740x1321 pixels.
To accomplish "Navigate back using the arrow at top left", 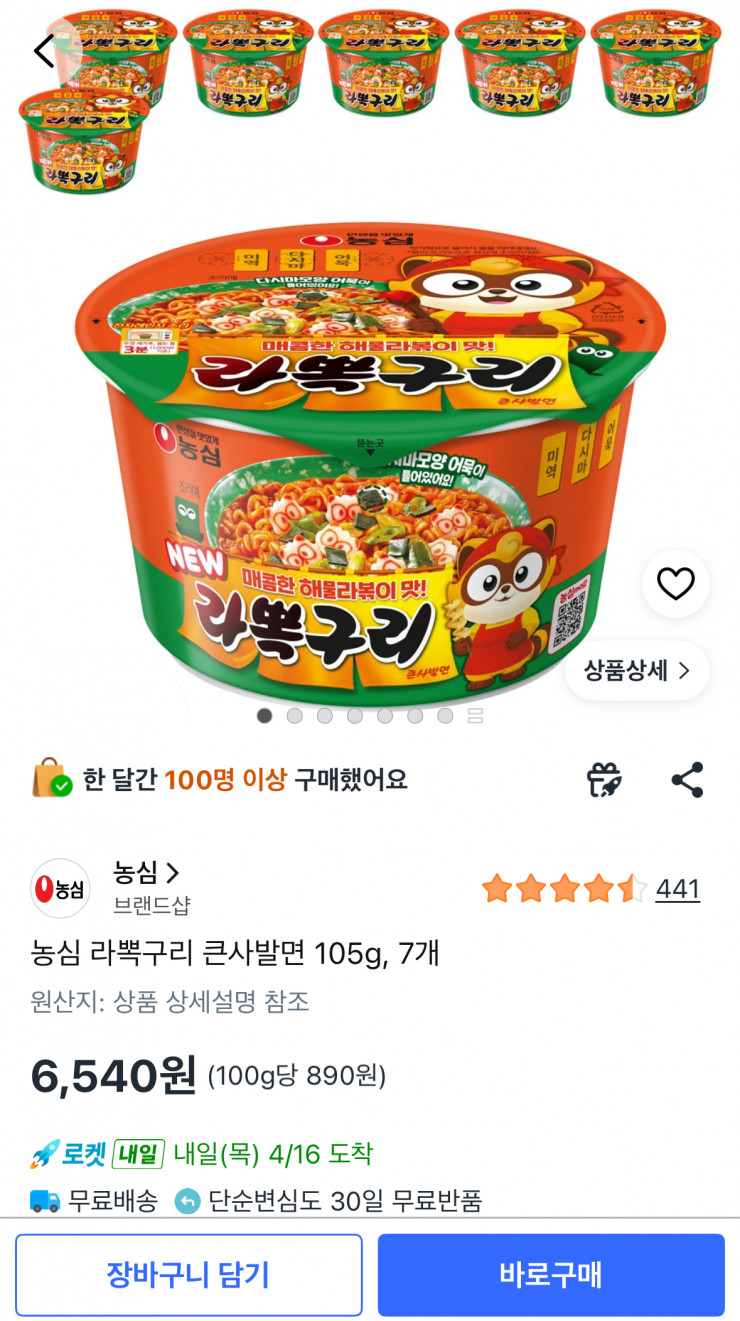I will pos(43,48).
